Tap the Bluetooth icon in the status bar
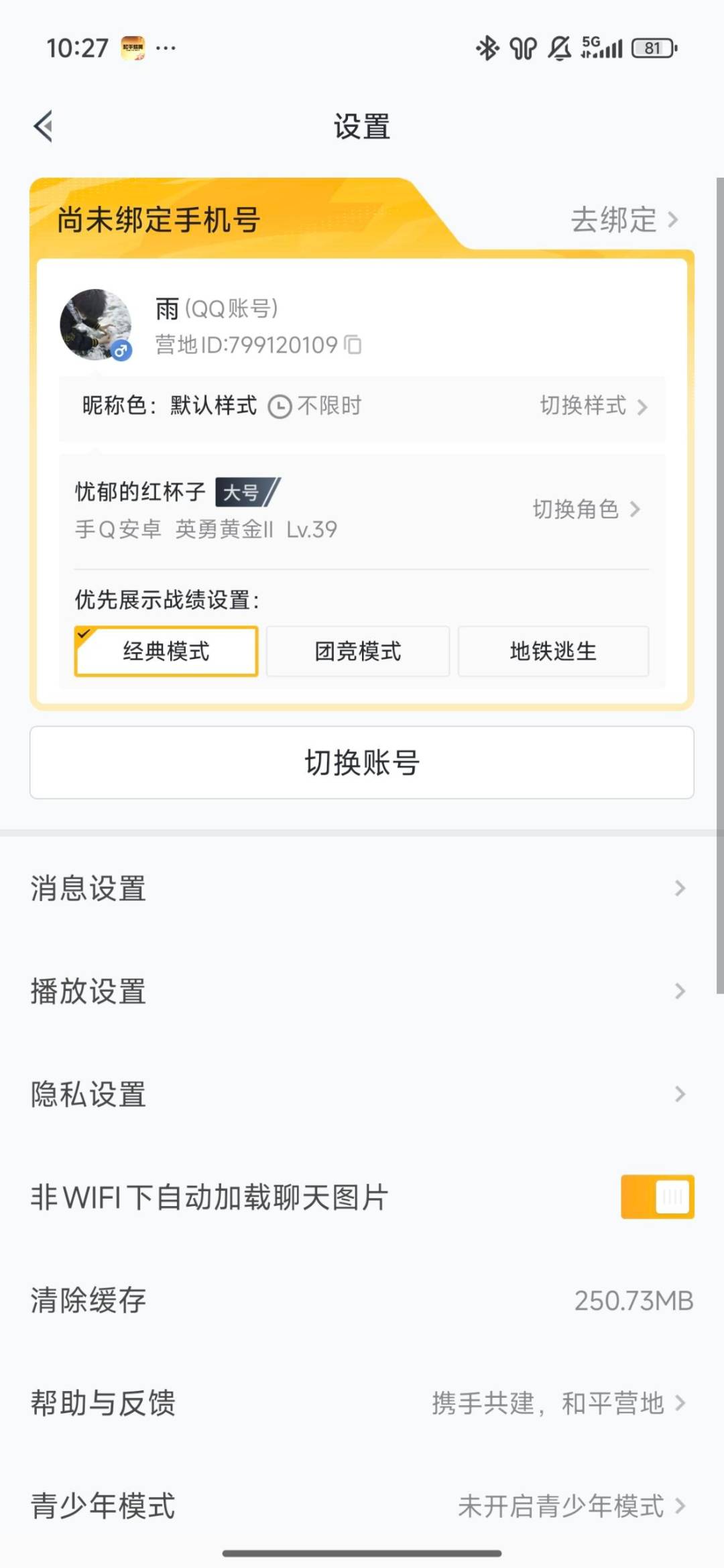The image size is (724, 1568). click(x=487, y=49)
